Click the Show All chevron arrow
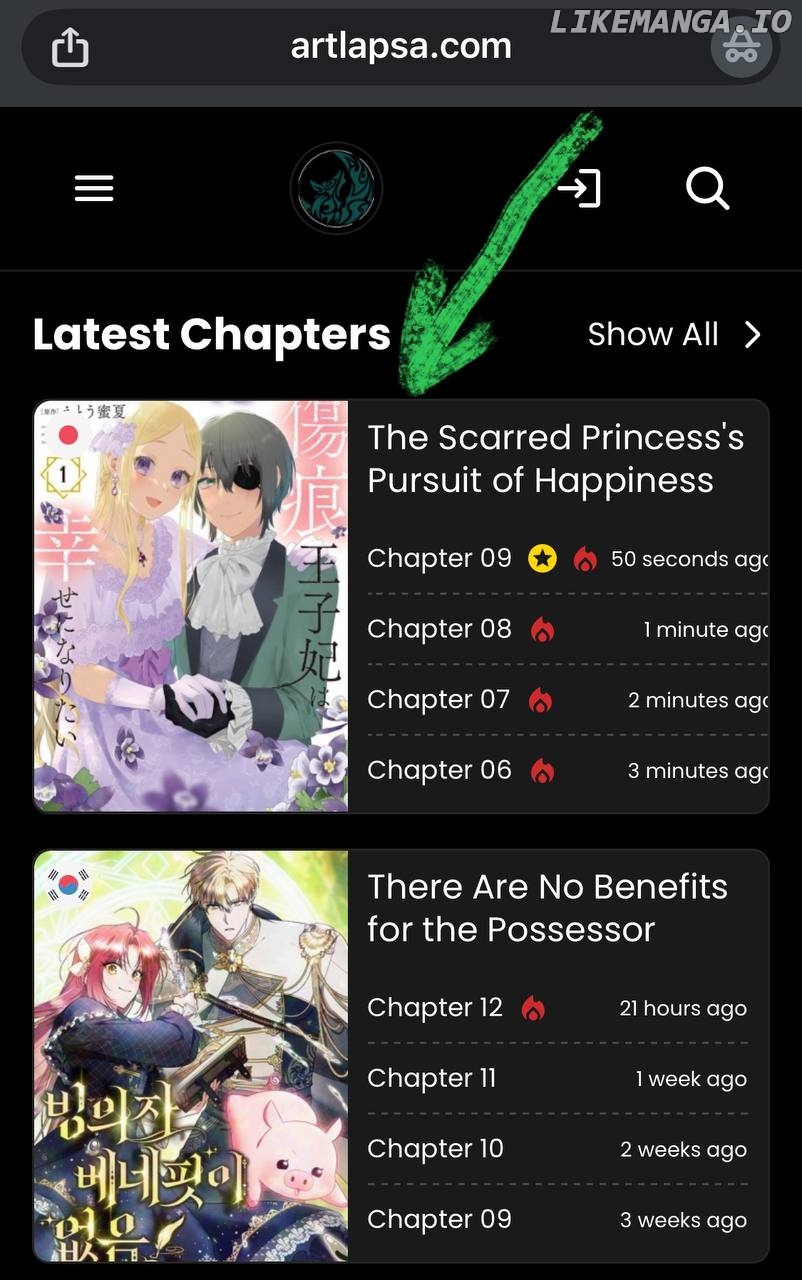Image resolution: width=802 pixels, height=1280 pixels. pyautogui.click(x=753, y=335)
